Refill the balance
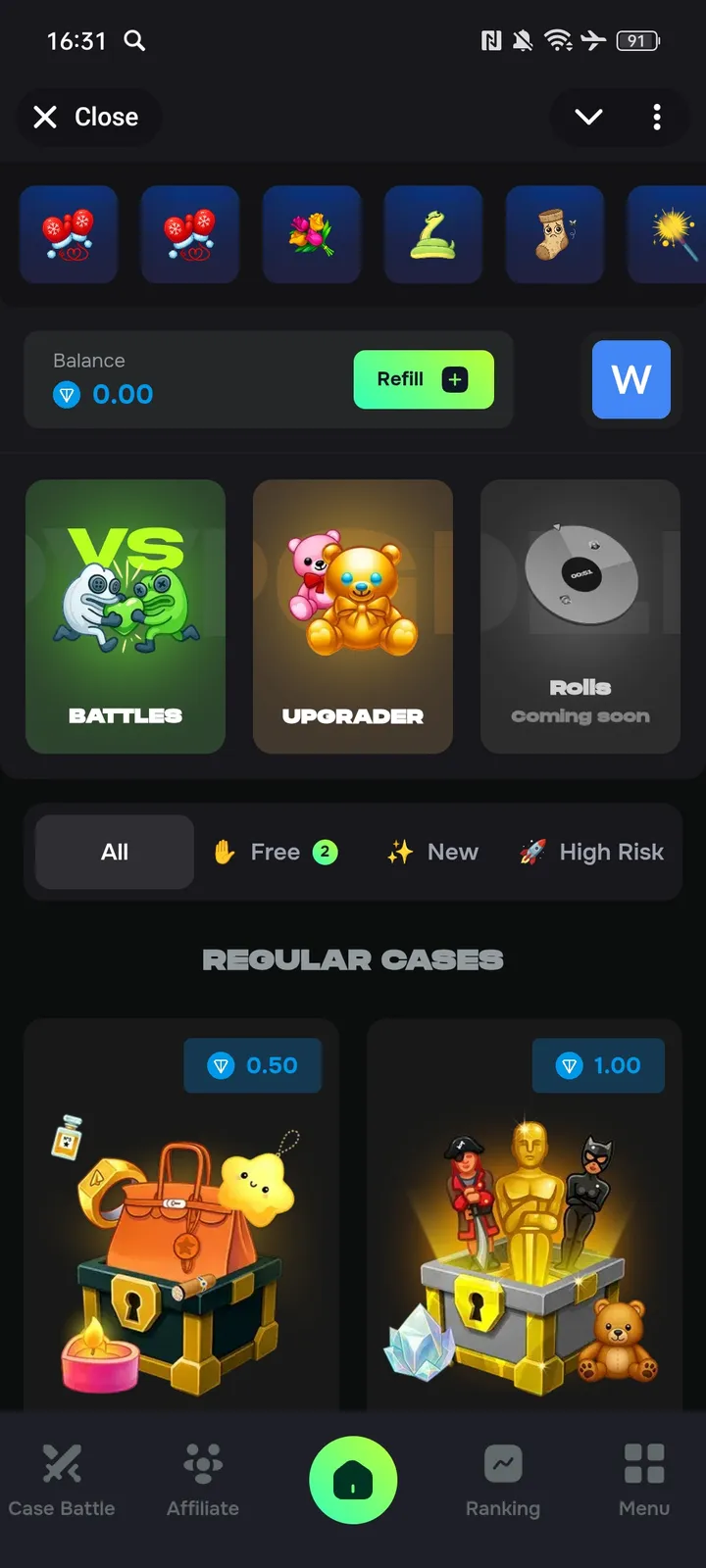Screen dimensions: 706x1568 pos(423,379)
